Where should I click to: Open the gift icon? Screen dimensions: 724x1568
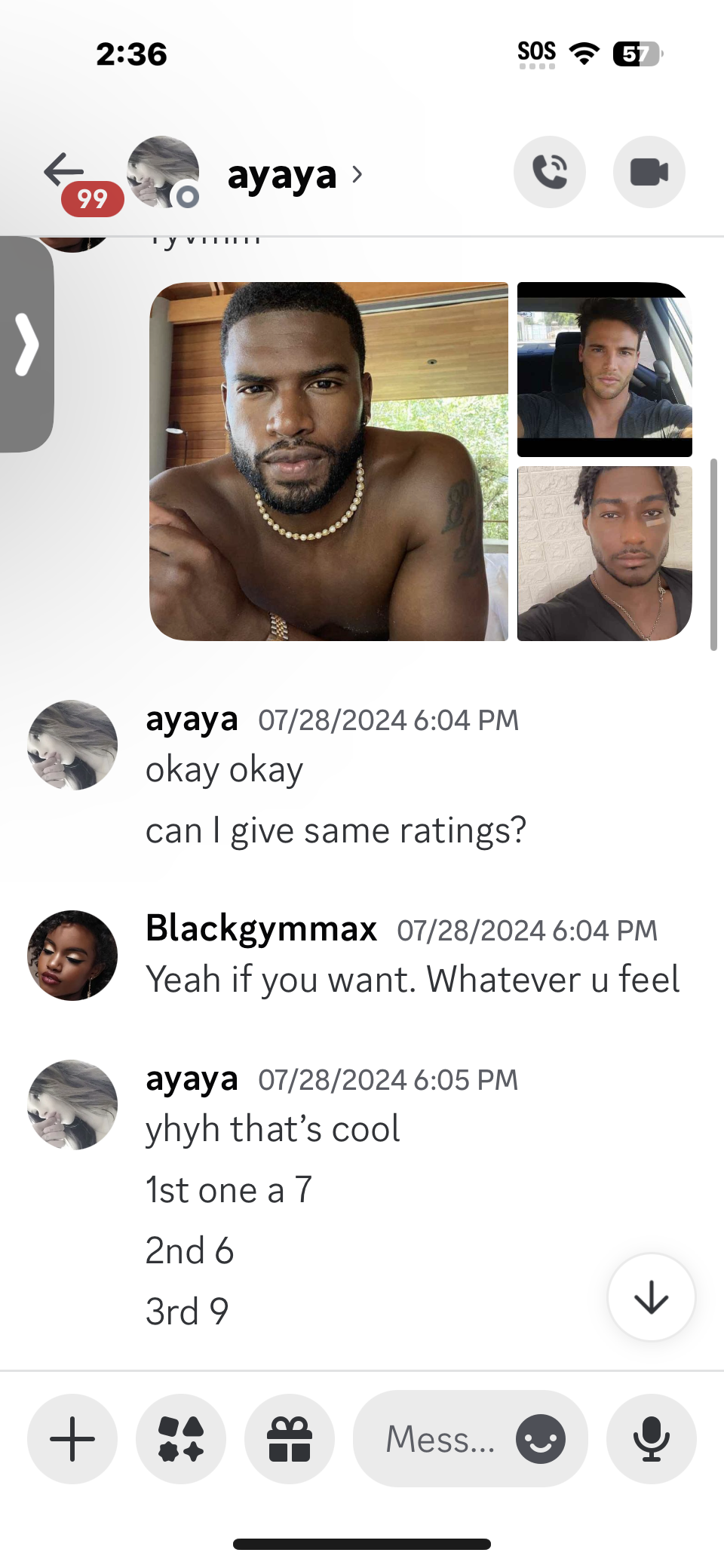point(290,1439)
